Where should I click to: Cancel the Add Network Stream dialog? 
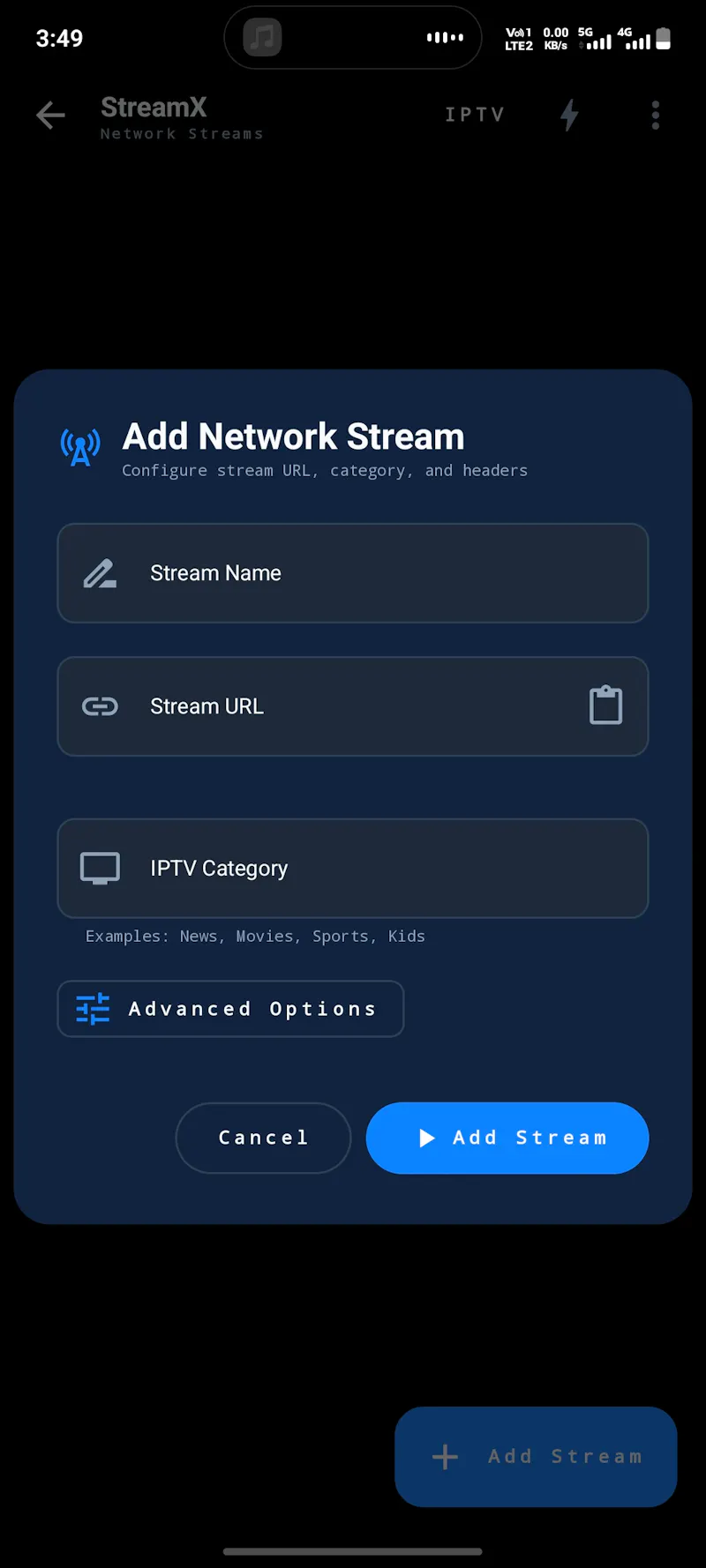(263, 1138)
